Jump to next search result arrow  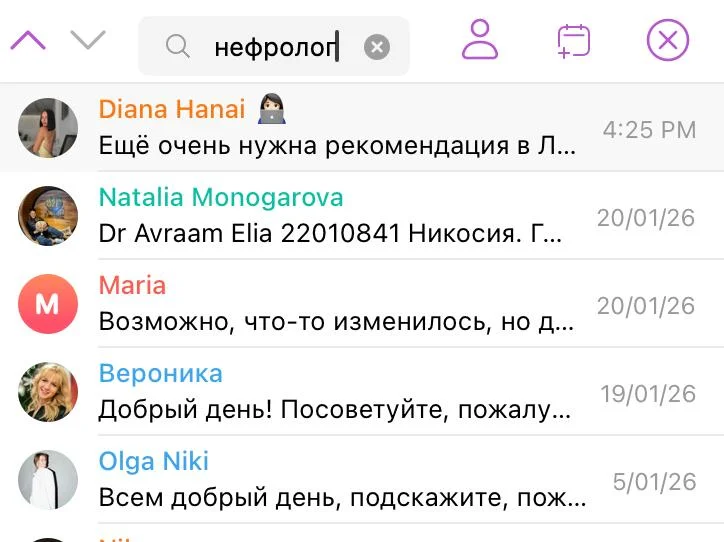[88, 41]
